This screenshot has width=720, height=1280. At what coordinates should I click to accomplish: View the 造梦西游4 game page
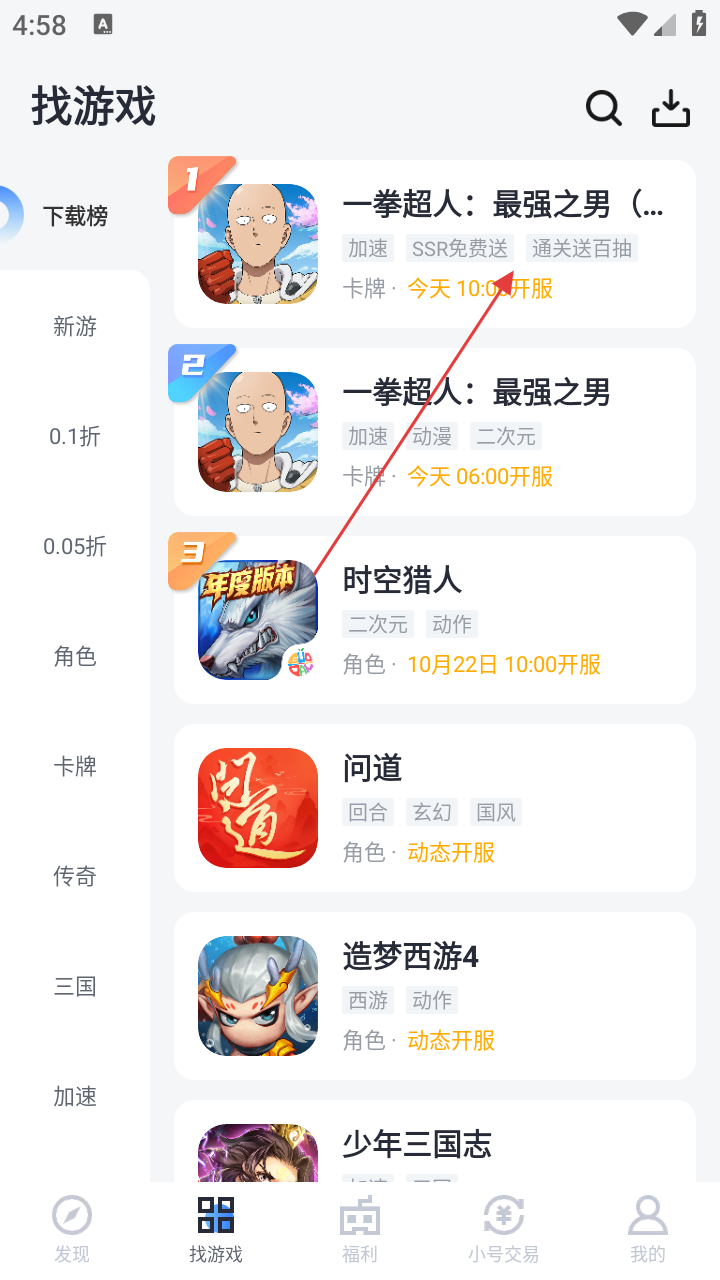tap(434, 996)
